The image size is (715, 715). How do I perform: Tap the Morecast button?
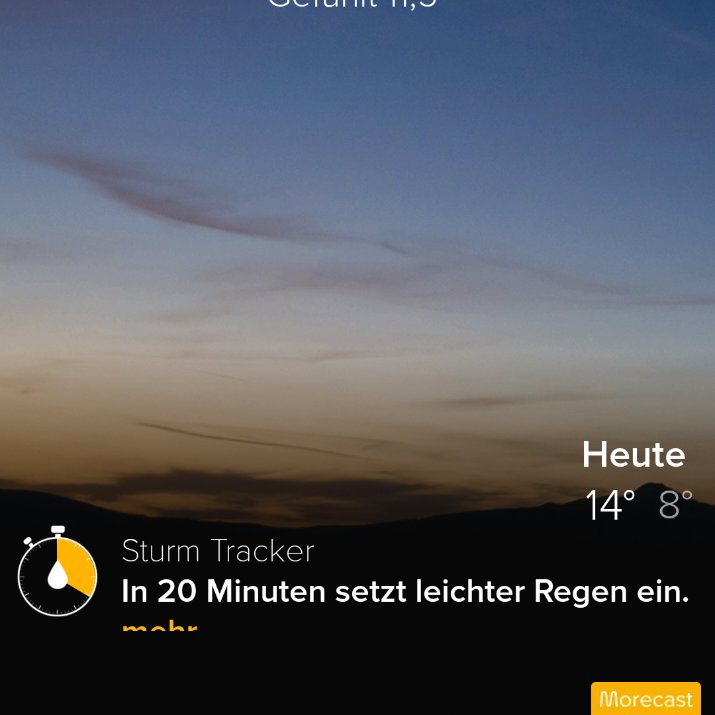[646, 698]
